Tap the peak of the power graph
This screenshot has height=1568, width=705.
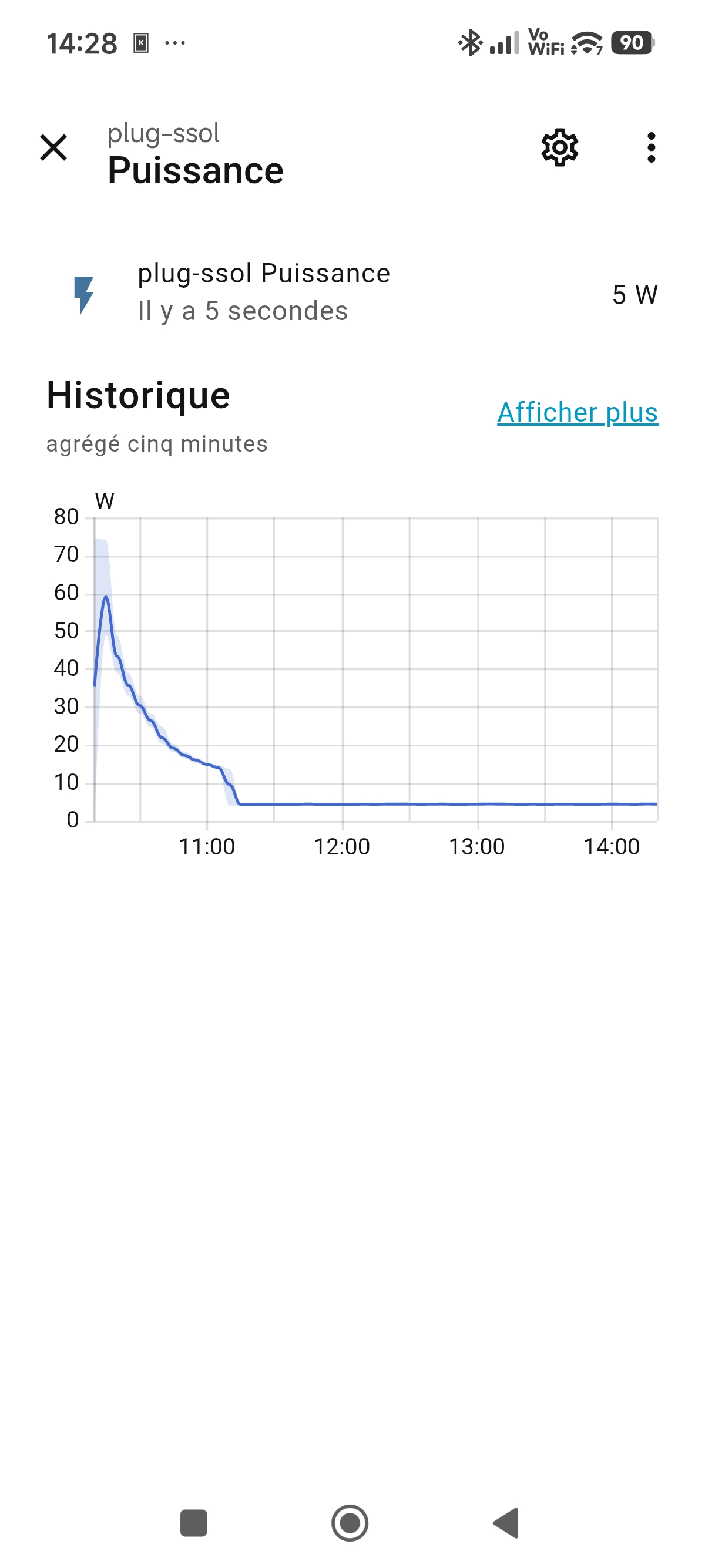click(105, 598)
